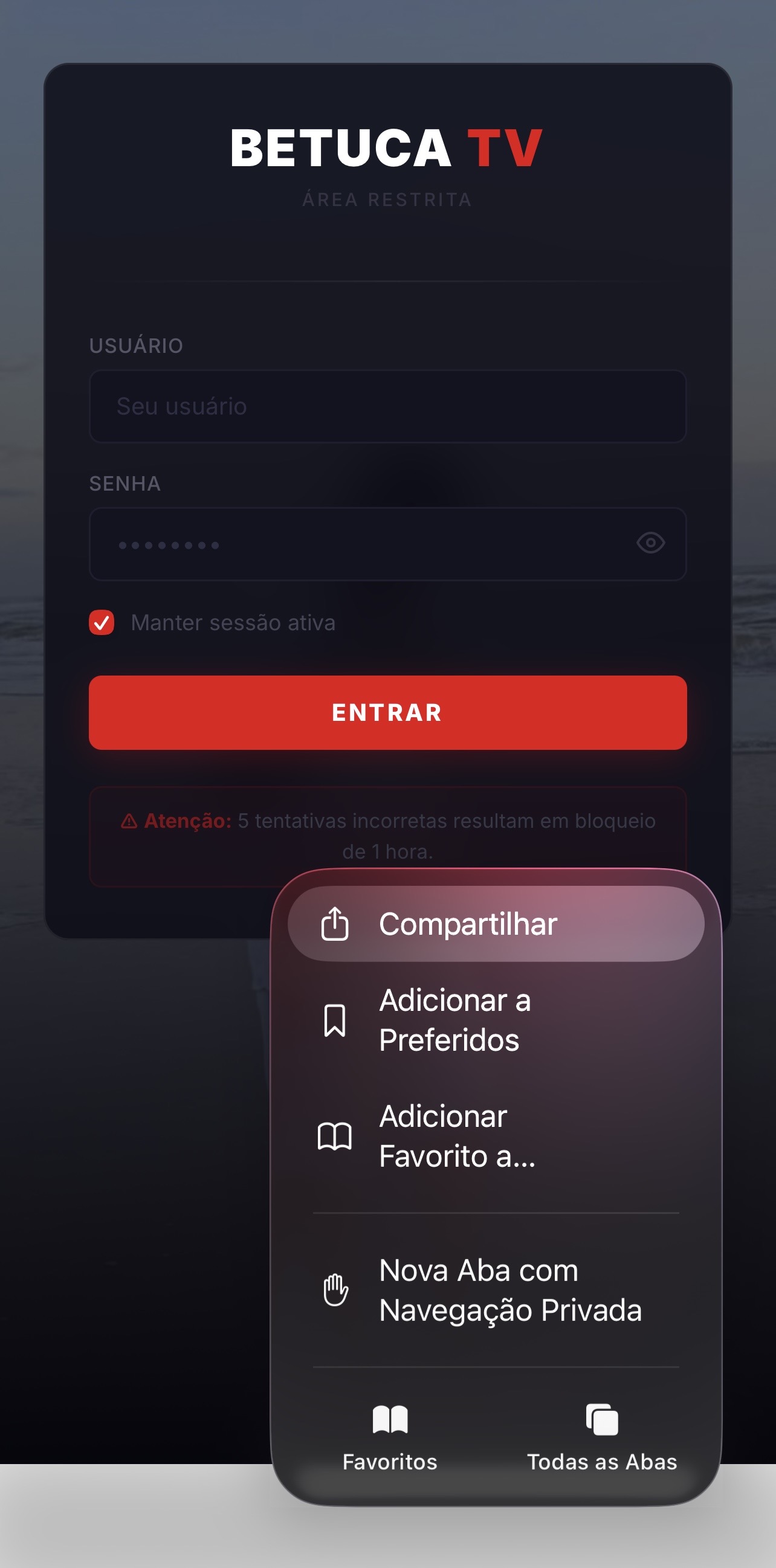Screen dimensions: 776x1568
Task: Uncheck Manter sessão ativa
Action: click(x=102, y=623)
